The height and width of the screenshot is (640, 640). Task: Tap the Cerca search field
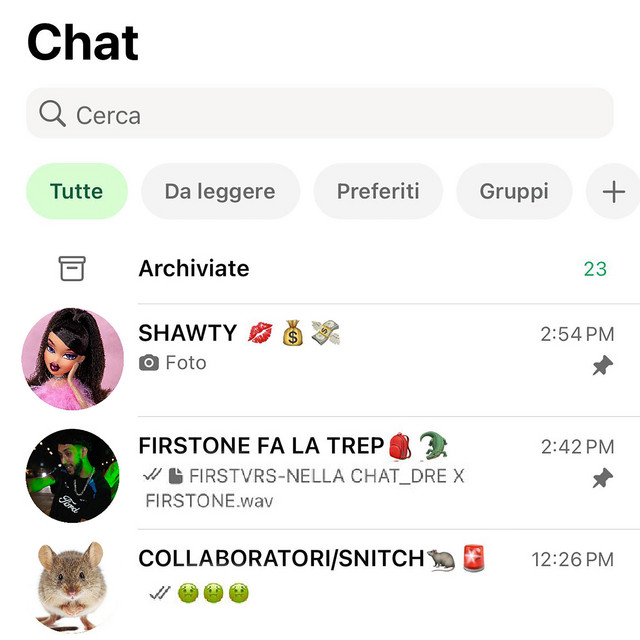320,114
